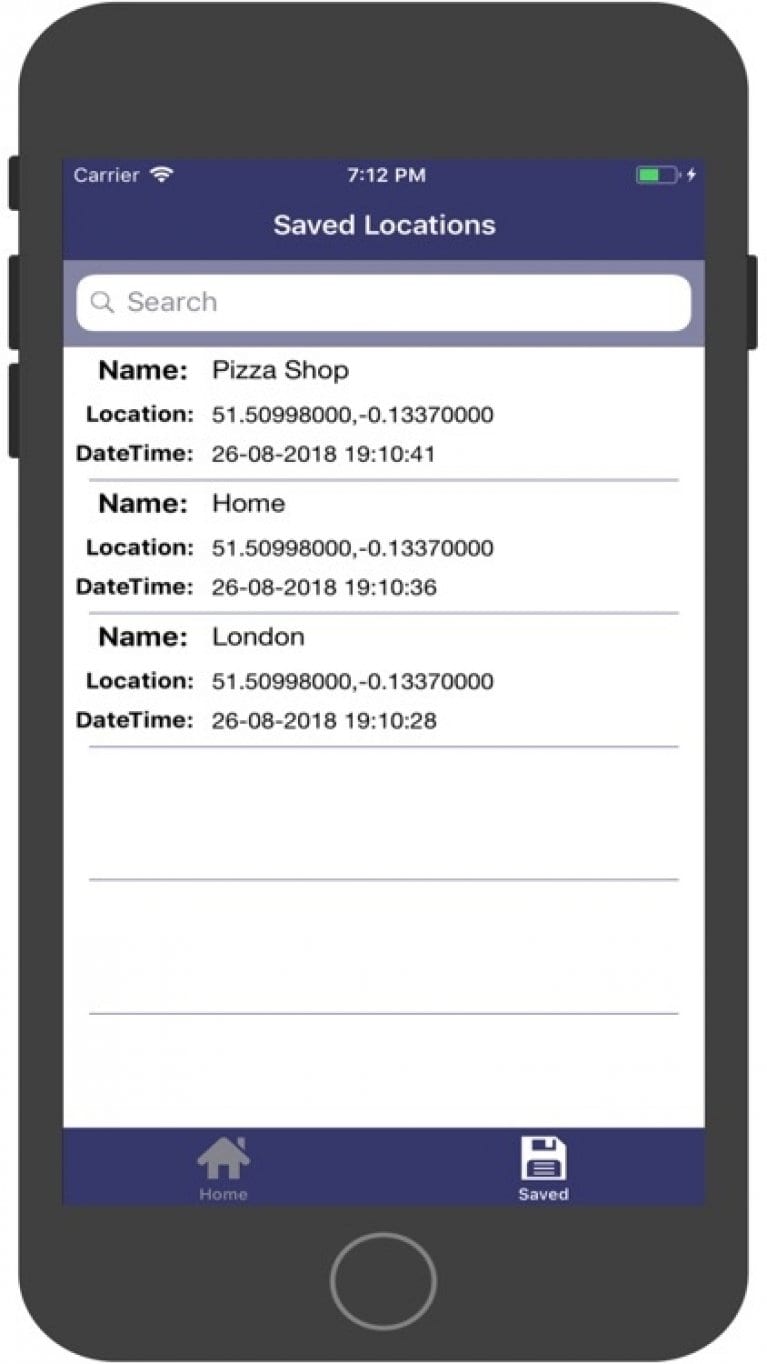
Task: Select the London entry
Action: click(383, 679)
